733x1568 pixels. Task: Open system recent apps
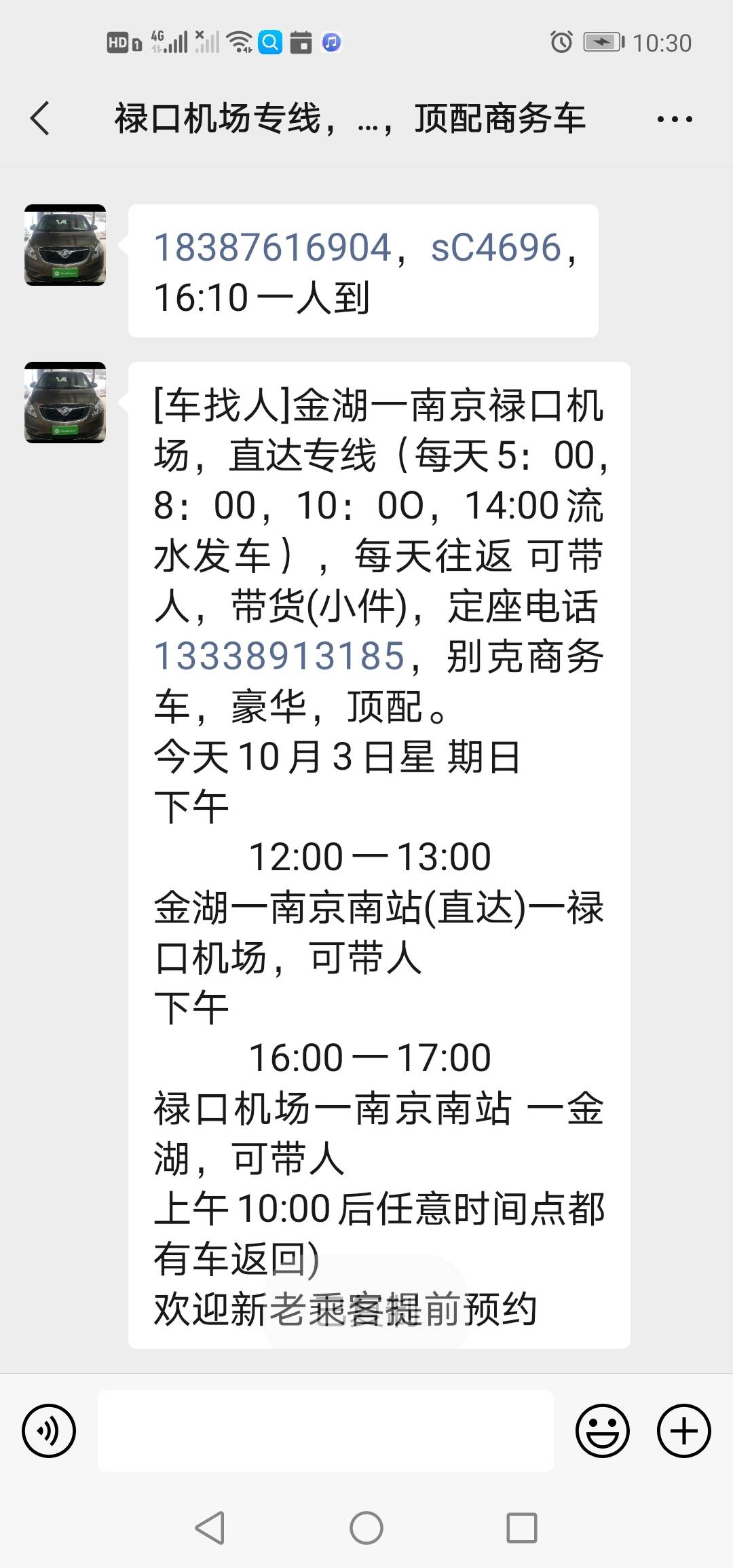click(x=522, y=1529)
